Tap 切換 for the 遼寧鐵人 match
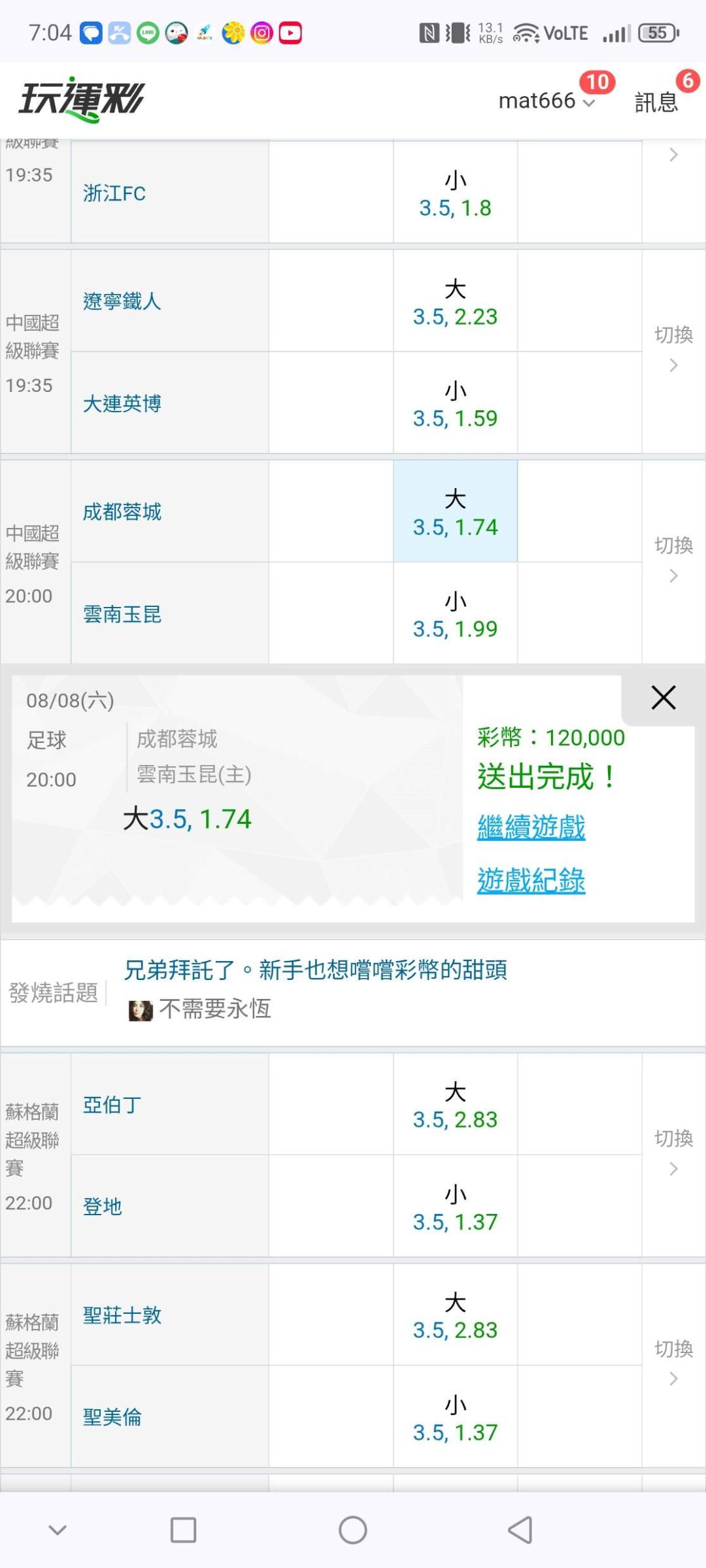Viewport: 706px width, 1568px height. tap(673, 349)
